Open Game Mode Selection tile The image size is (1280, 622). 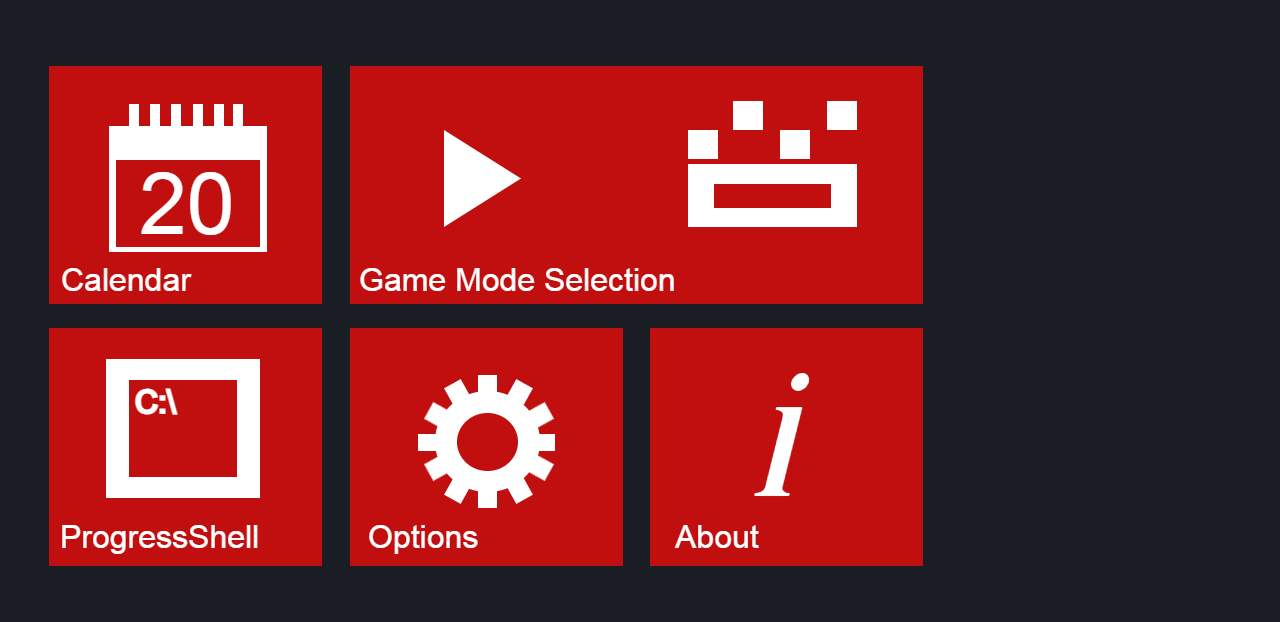[636, 185]
